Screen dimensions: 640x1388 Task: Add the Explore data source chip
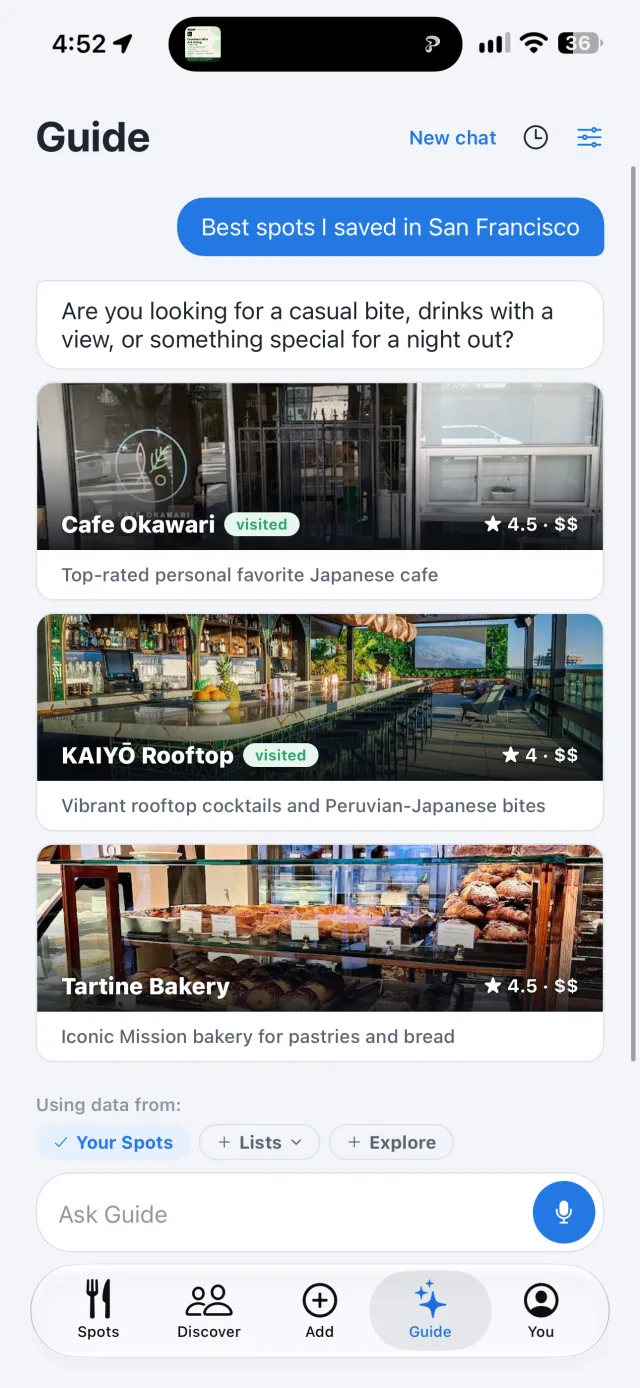(x=391, y=1142)
